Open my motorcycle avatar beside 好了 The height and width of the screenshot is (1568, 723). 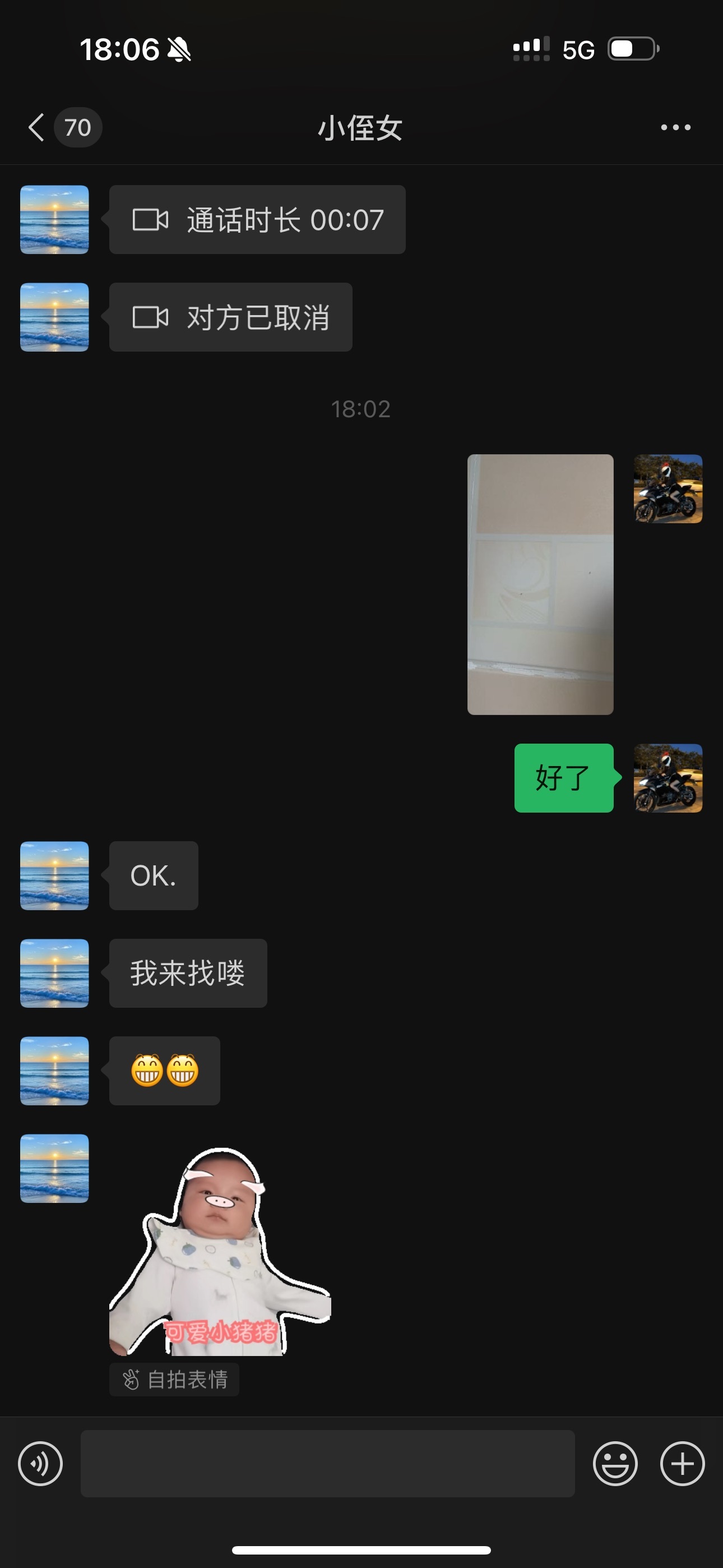pos(668,778)
